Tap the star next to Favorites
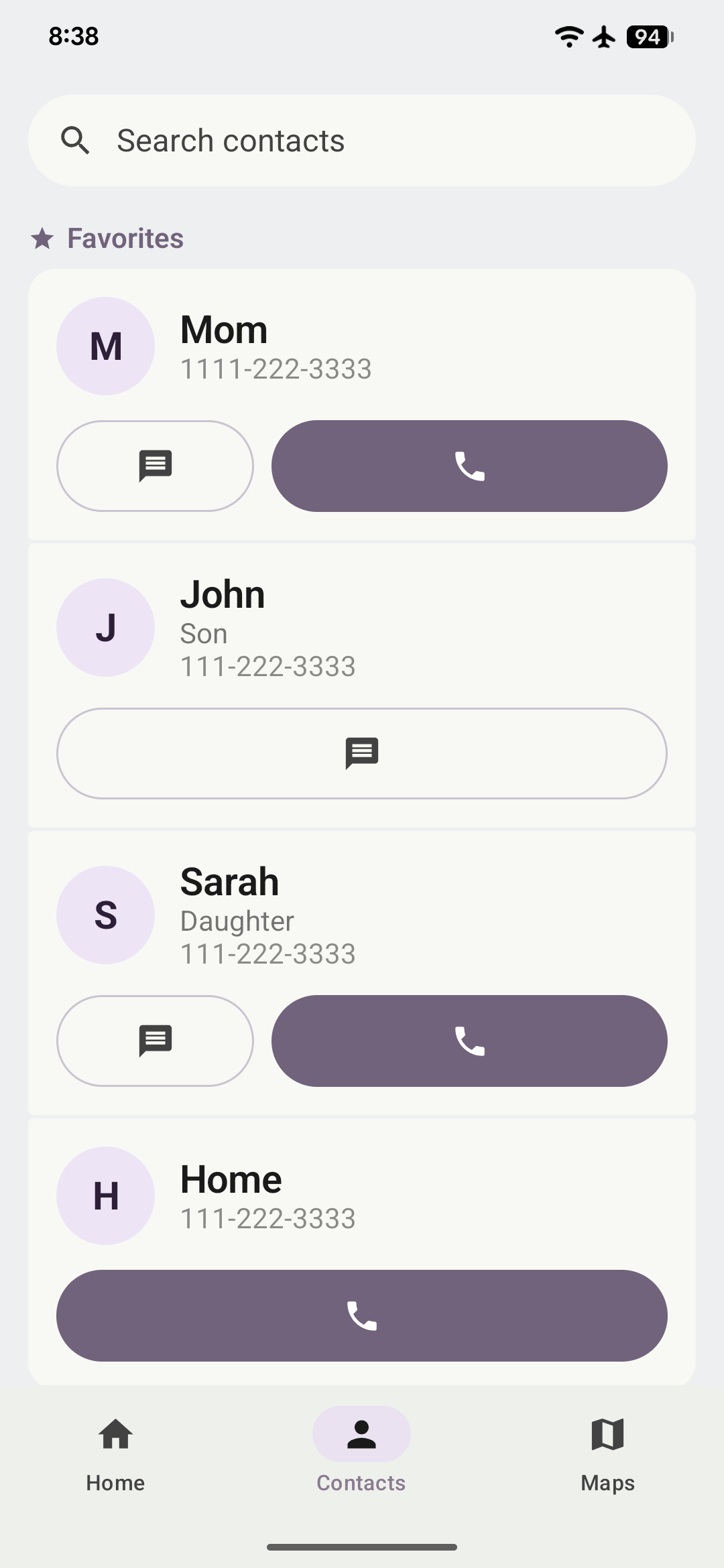 [x=42, y=238]
